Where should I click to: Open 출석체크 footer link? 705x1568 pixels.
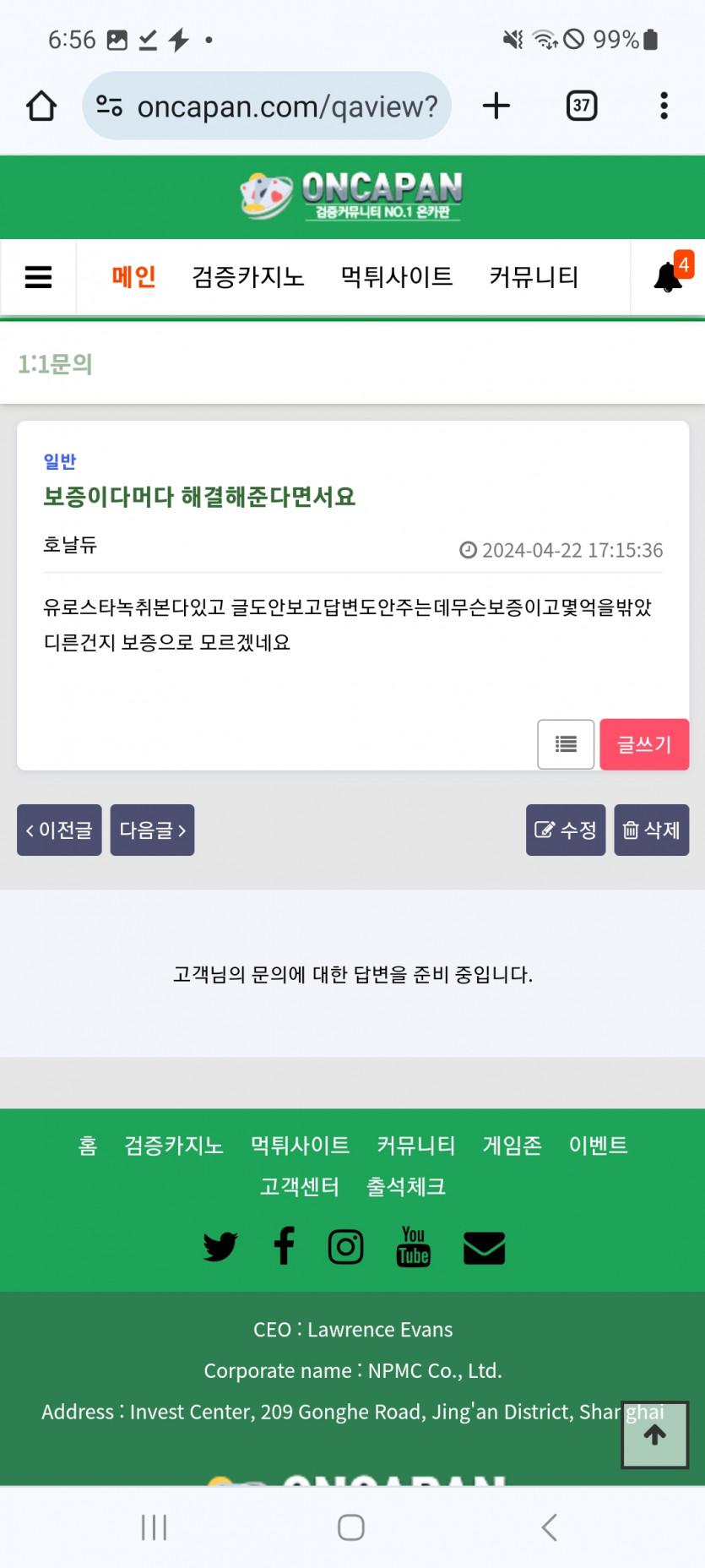(x=405, y=1187)
